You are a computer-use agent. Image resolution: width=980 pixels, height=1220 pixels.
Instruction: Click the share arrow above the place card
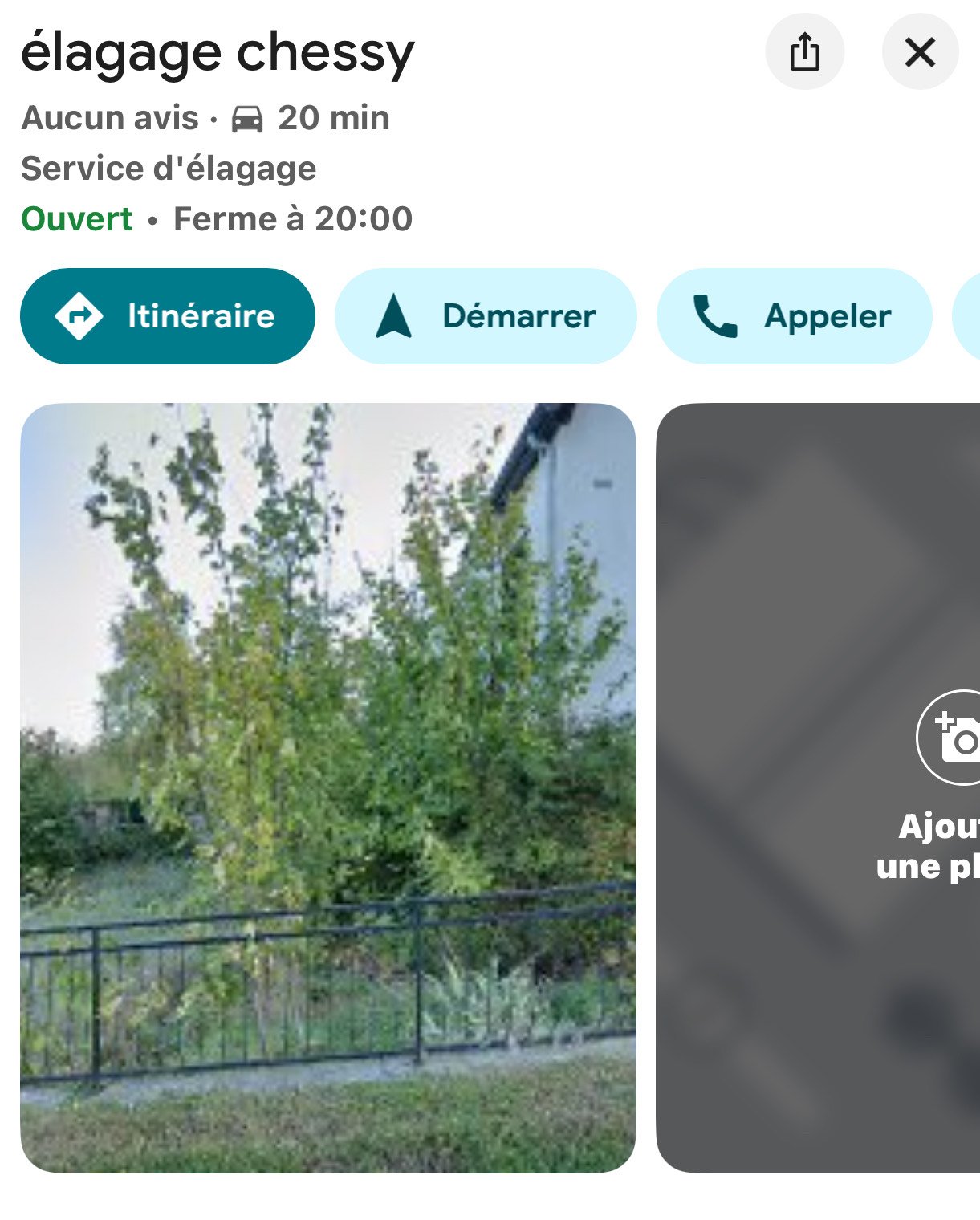(x=805, y=51)
